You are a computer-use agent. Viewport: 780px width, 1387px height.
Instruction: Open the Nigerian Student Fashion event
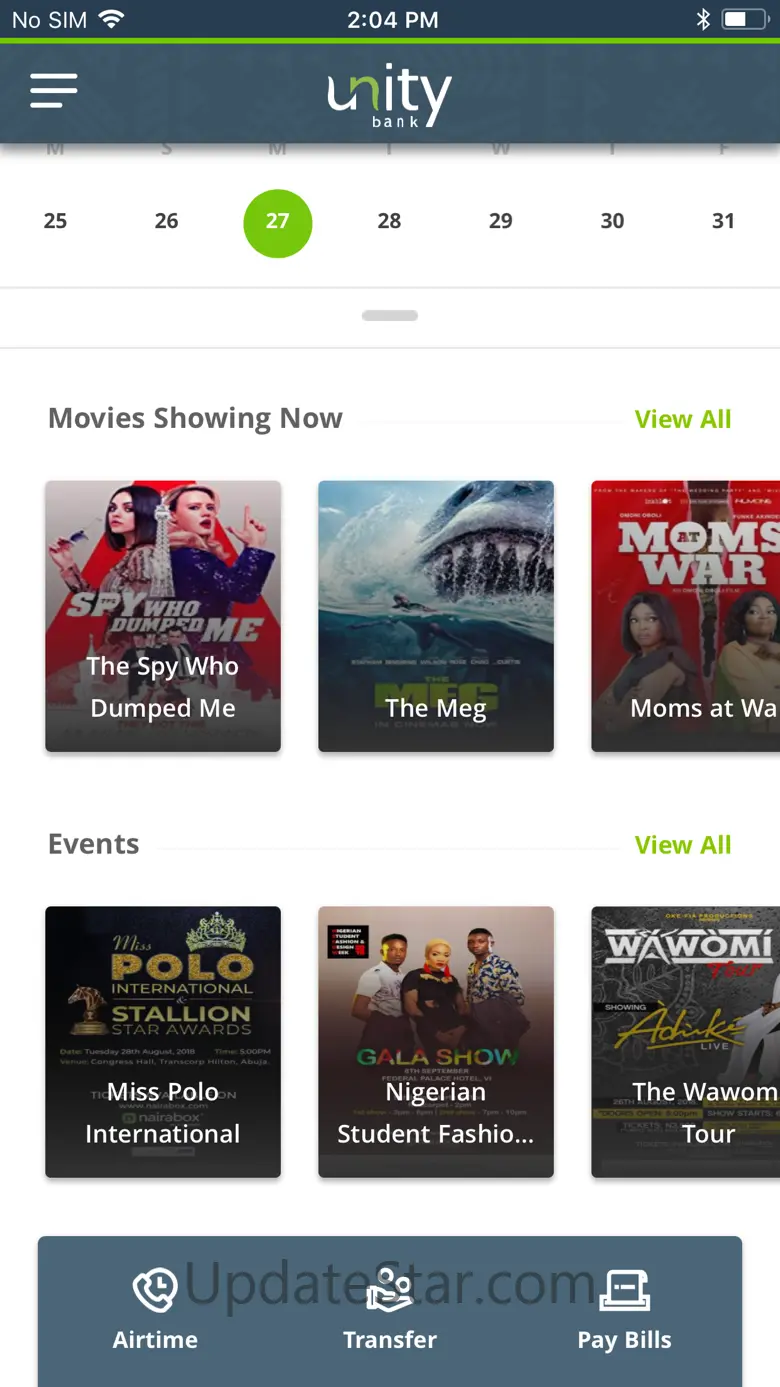(436, 1042)
